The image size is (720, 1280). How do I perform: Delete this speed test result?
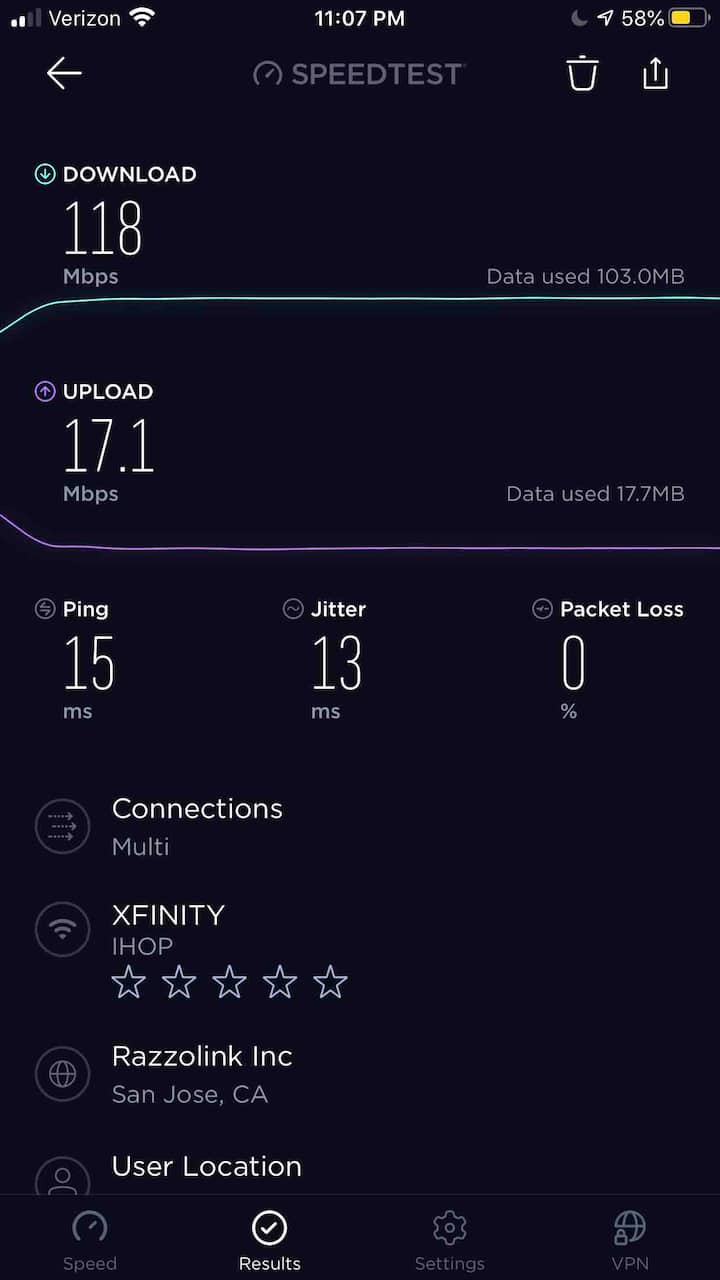[582, 73]
